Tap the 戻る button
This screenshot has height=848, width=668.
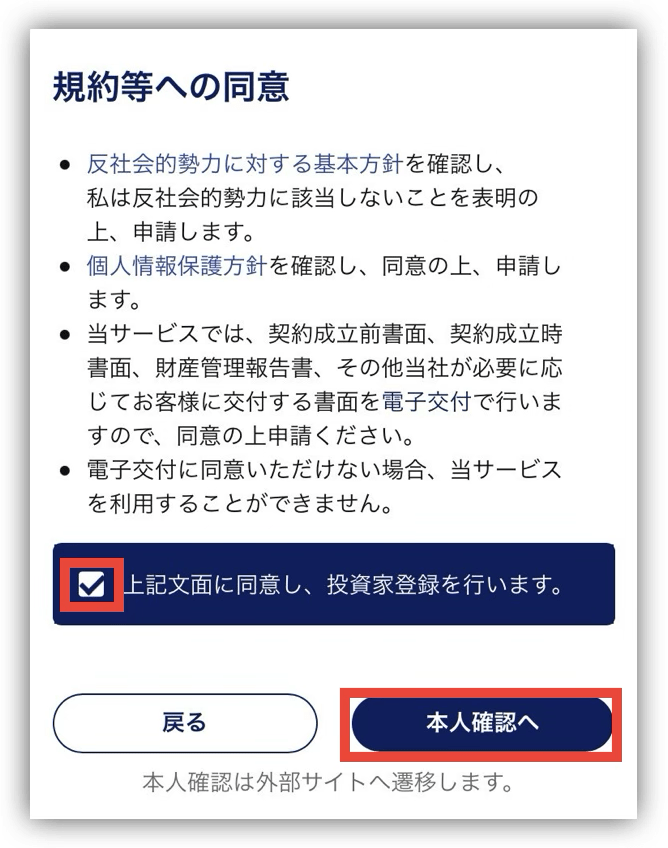point(184,723)
